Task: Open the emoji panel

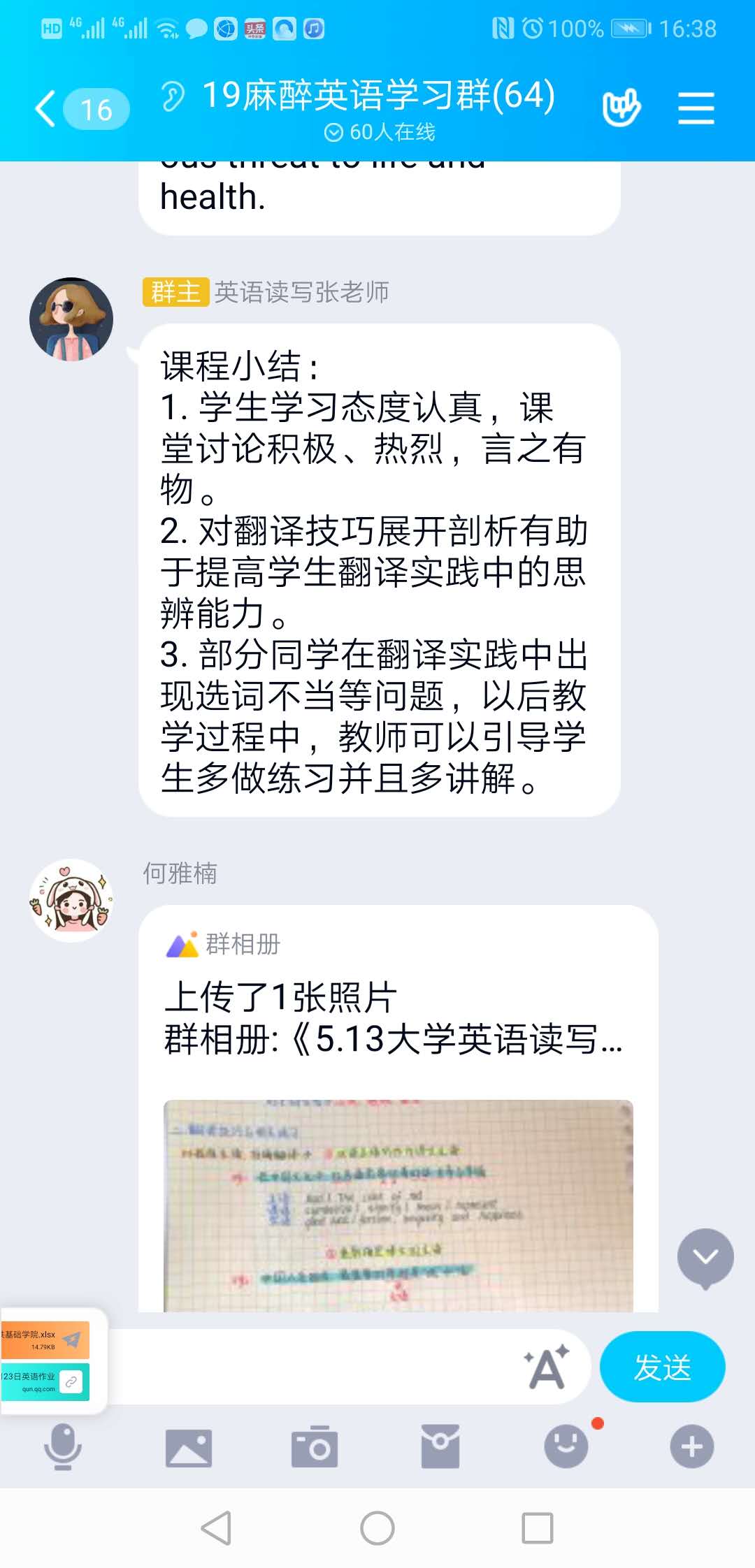Action: 566,1446
